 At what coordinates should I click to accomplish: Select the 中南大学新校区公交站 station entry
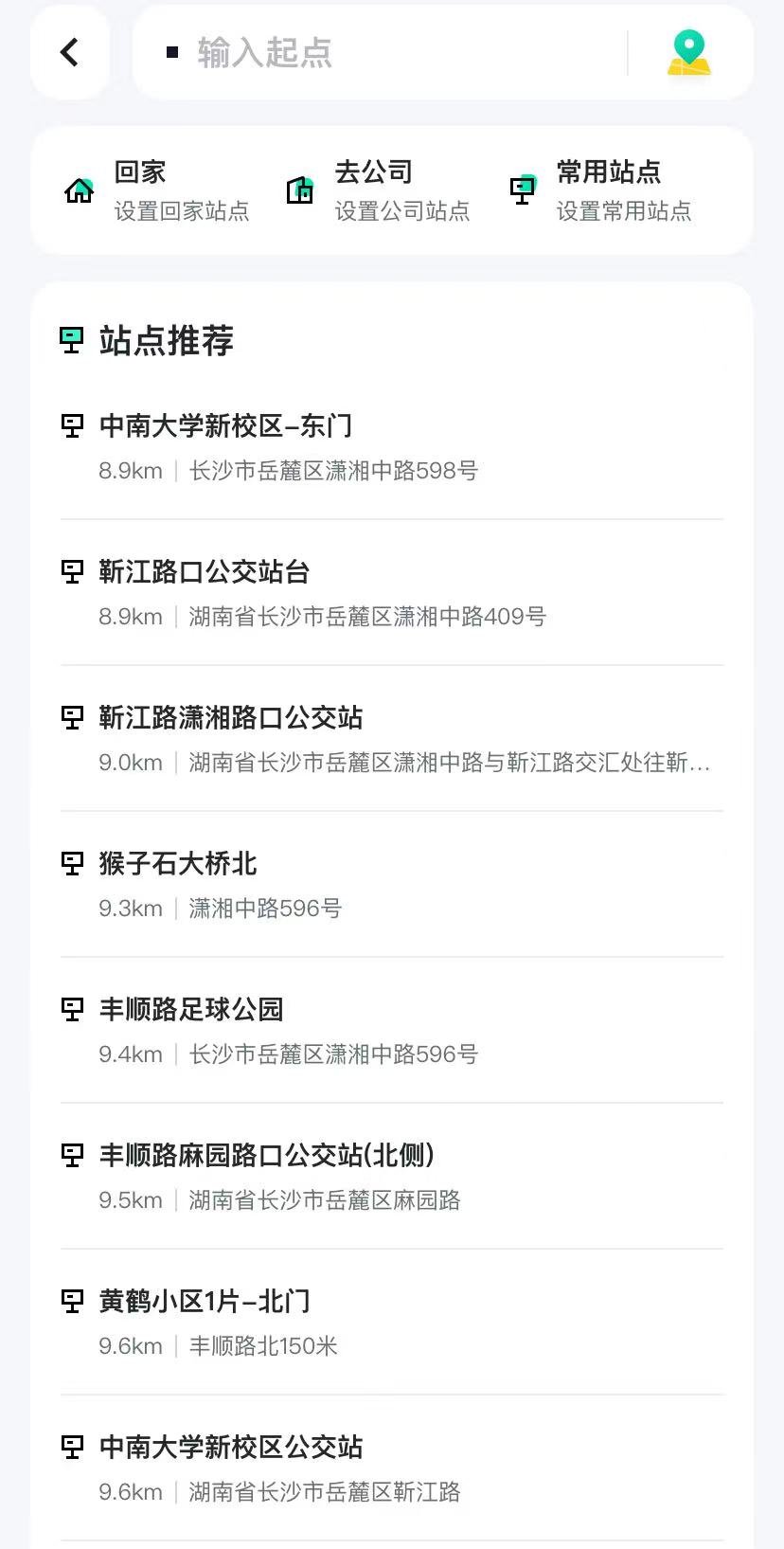[x=230, y=1448]
